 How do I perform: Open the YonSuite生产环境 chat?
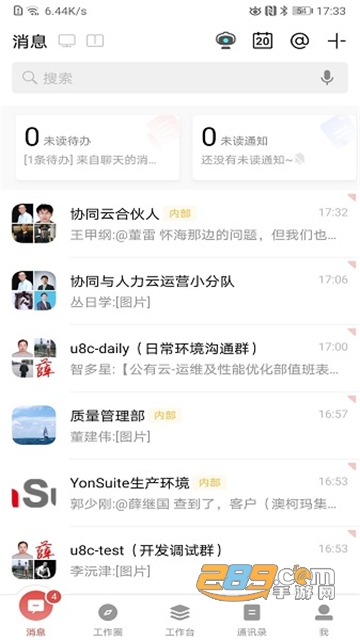click(x=180, y=493)
